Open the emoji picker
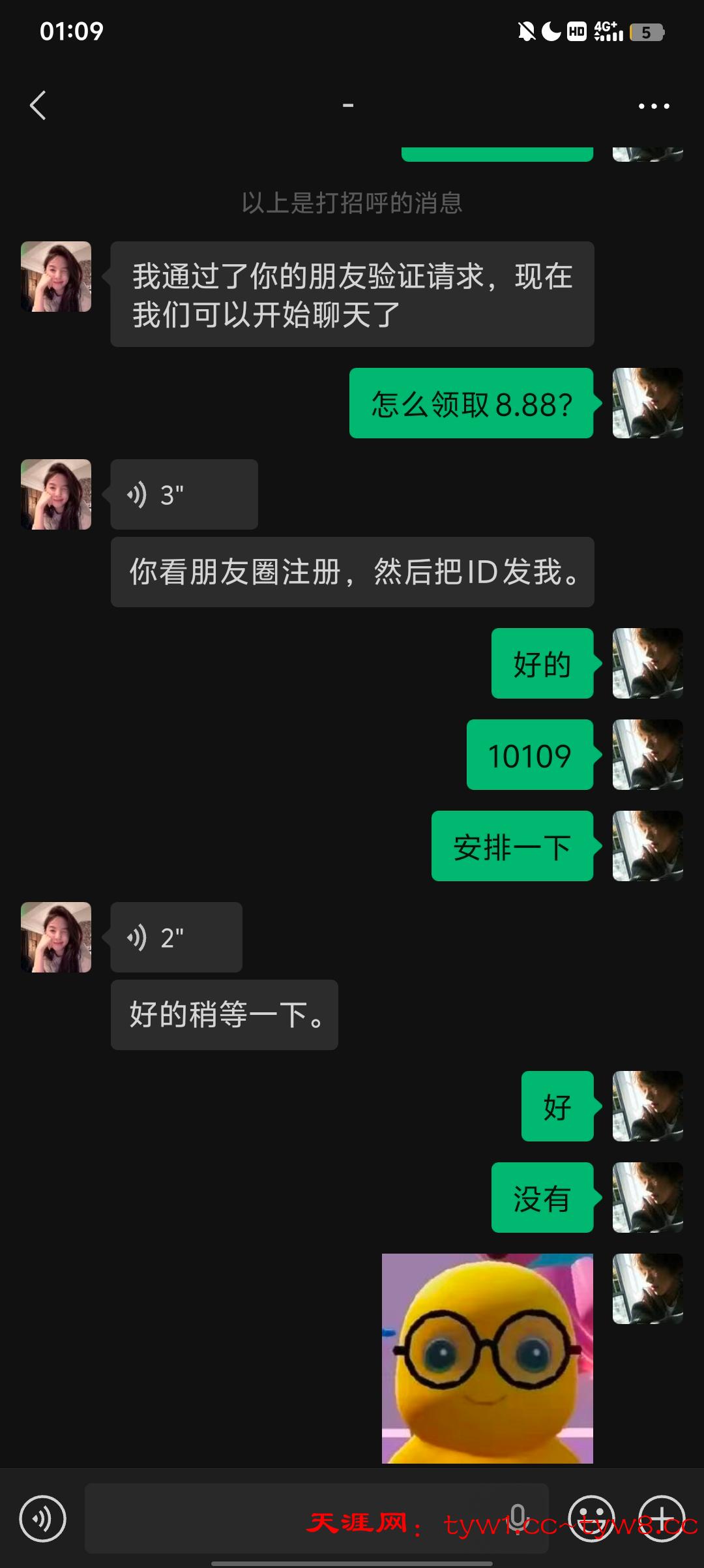 (591, 1518)
